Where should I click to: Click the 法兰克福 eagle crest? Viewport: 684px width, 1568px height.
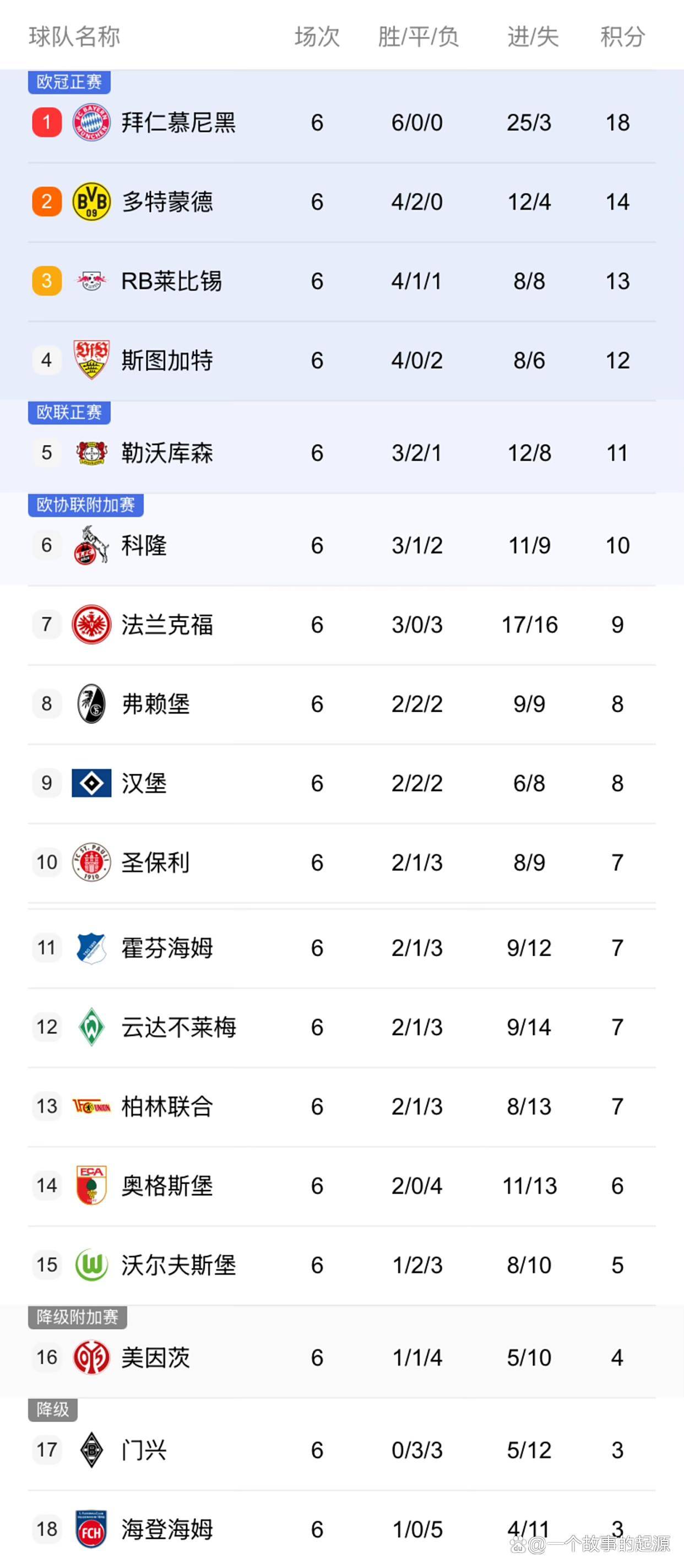91,624
